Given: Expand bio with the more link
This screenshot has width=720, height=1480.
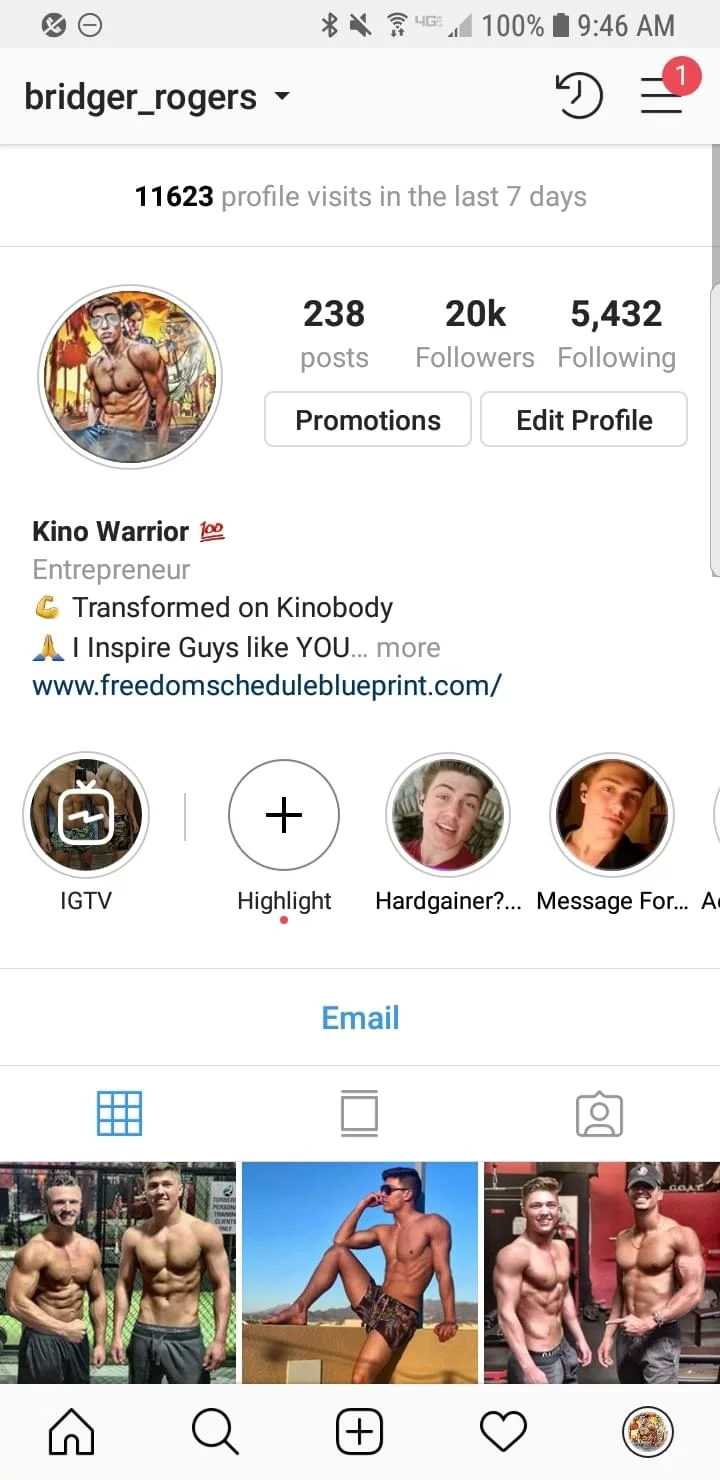Looking at the screenshot, I should pos(408,648).
